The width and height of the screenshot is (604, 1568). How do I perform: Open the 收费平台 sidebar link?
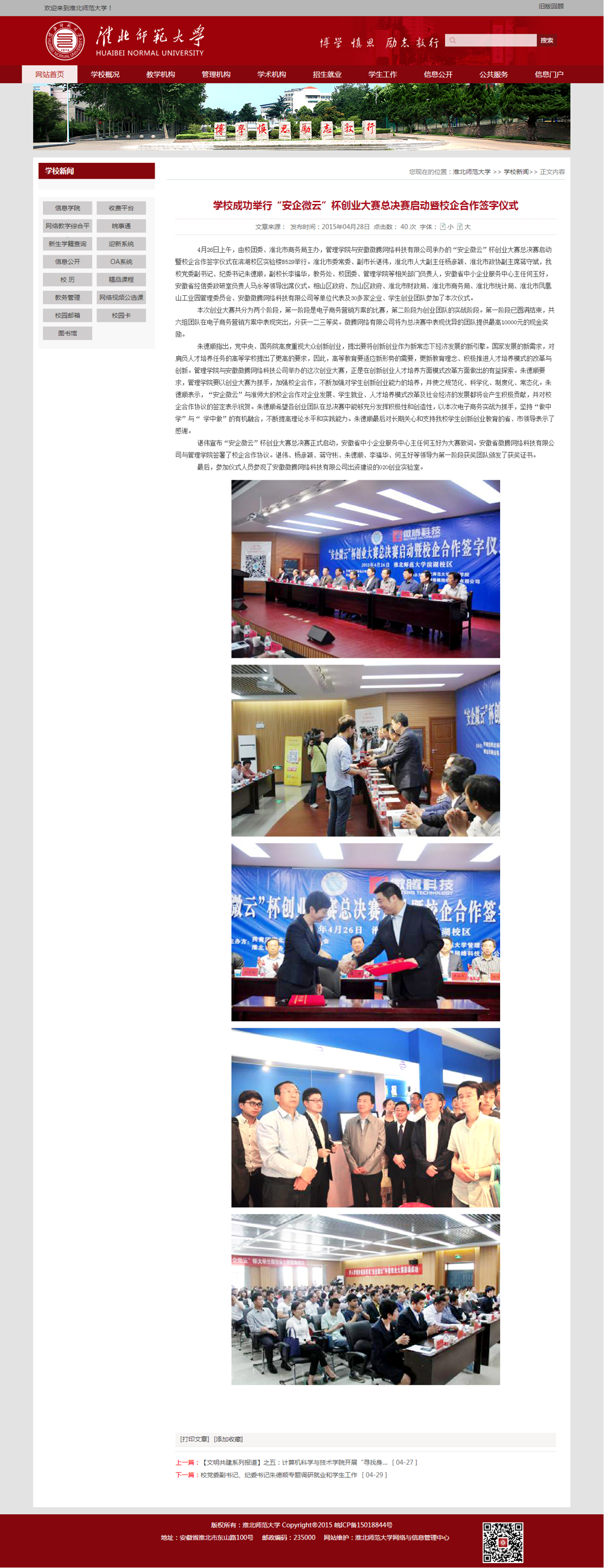(121, 208)
